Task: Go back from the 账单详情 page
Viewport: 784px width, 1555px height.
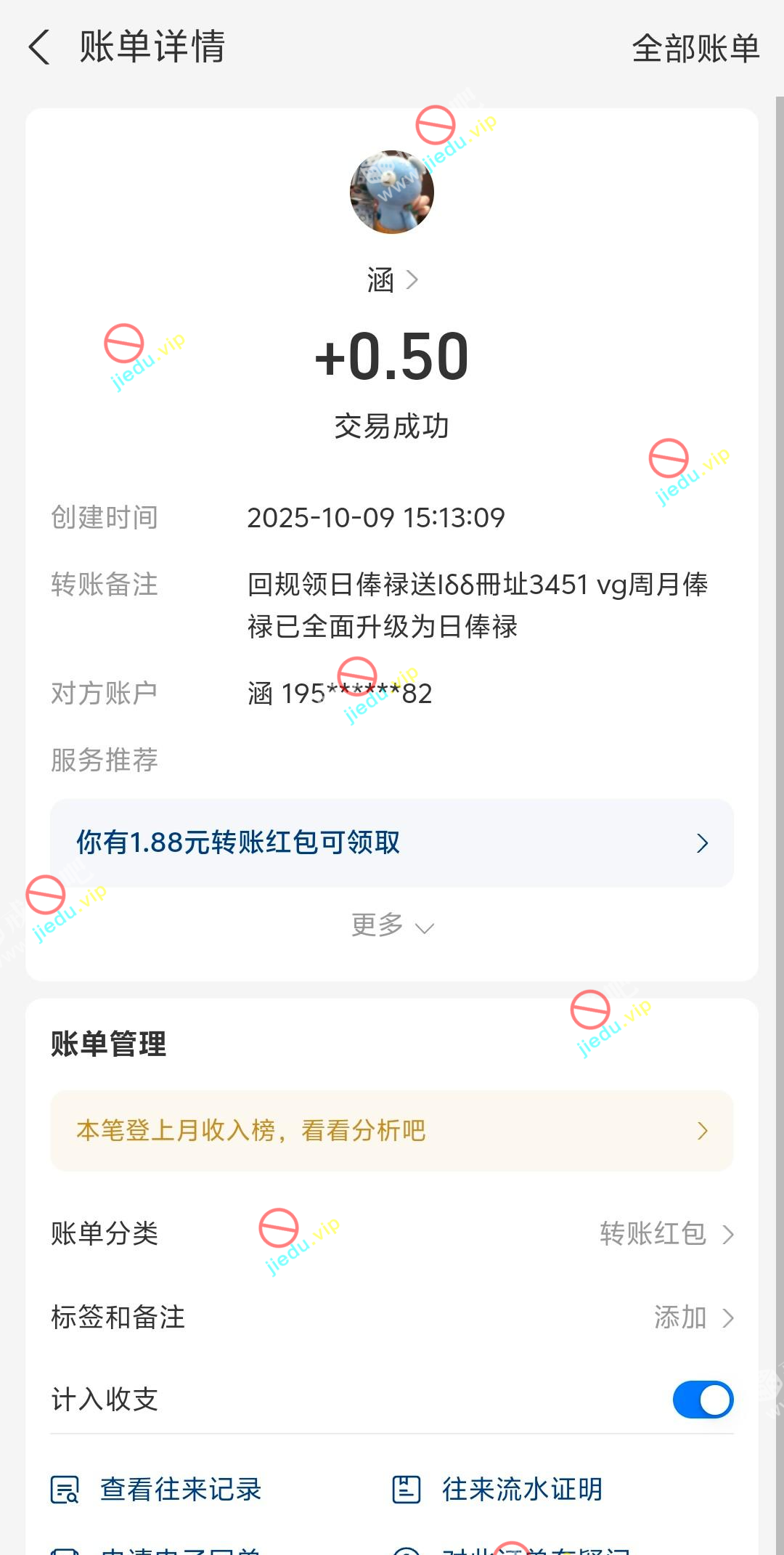Action: coord(40,48)
